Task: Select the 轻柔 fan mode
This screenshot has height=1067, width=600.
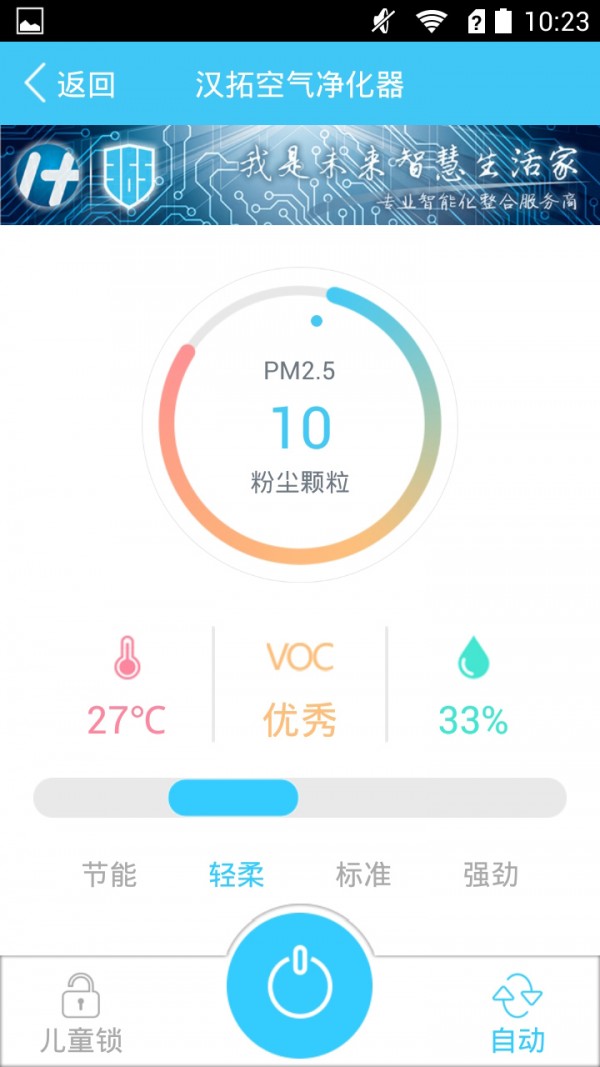Action: click(x=236, y=875)
